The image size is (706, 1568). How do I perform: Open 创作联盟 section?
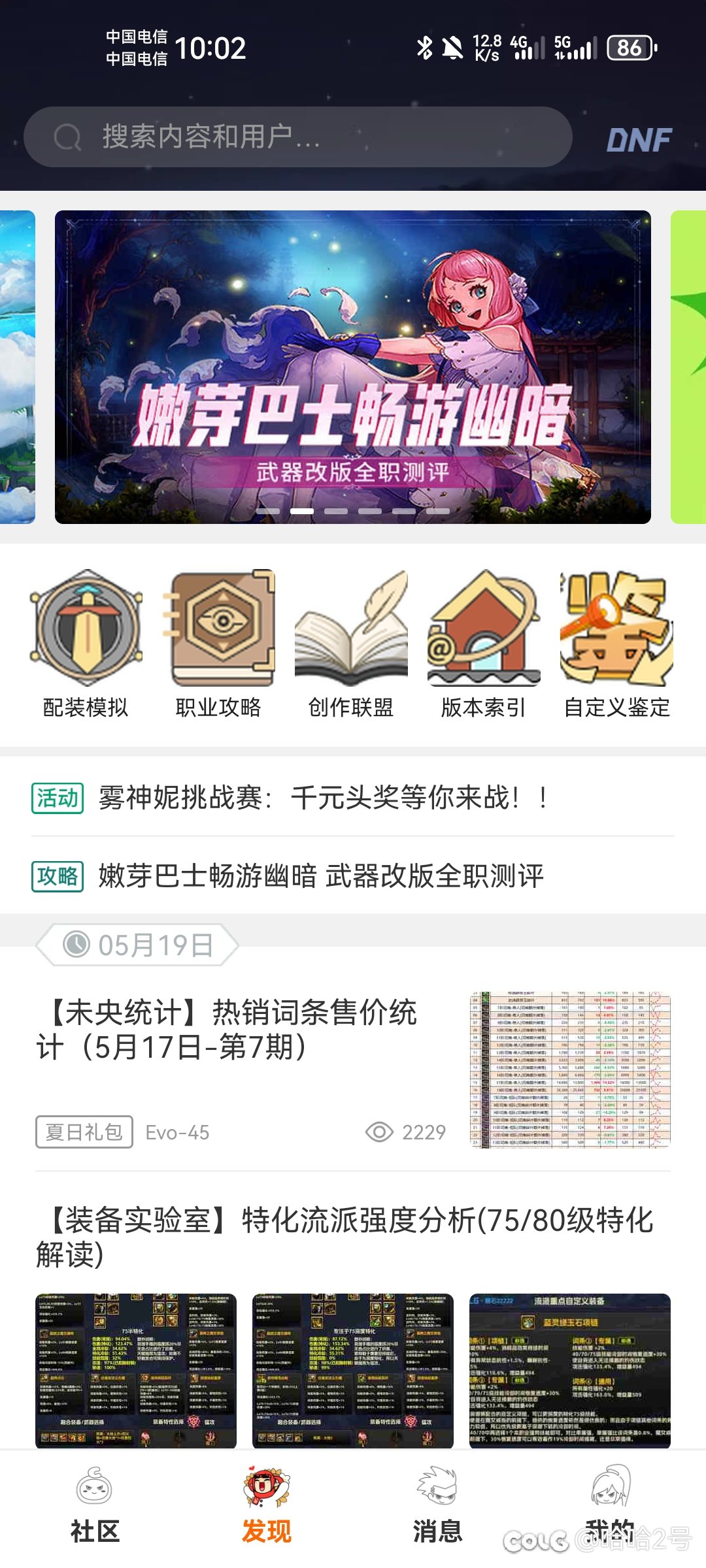tap(351, 644)
